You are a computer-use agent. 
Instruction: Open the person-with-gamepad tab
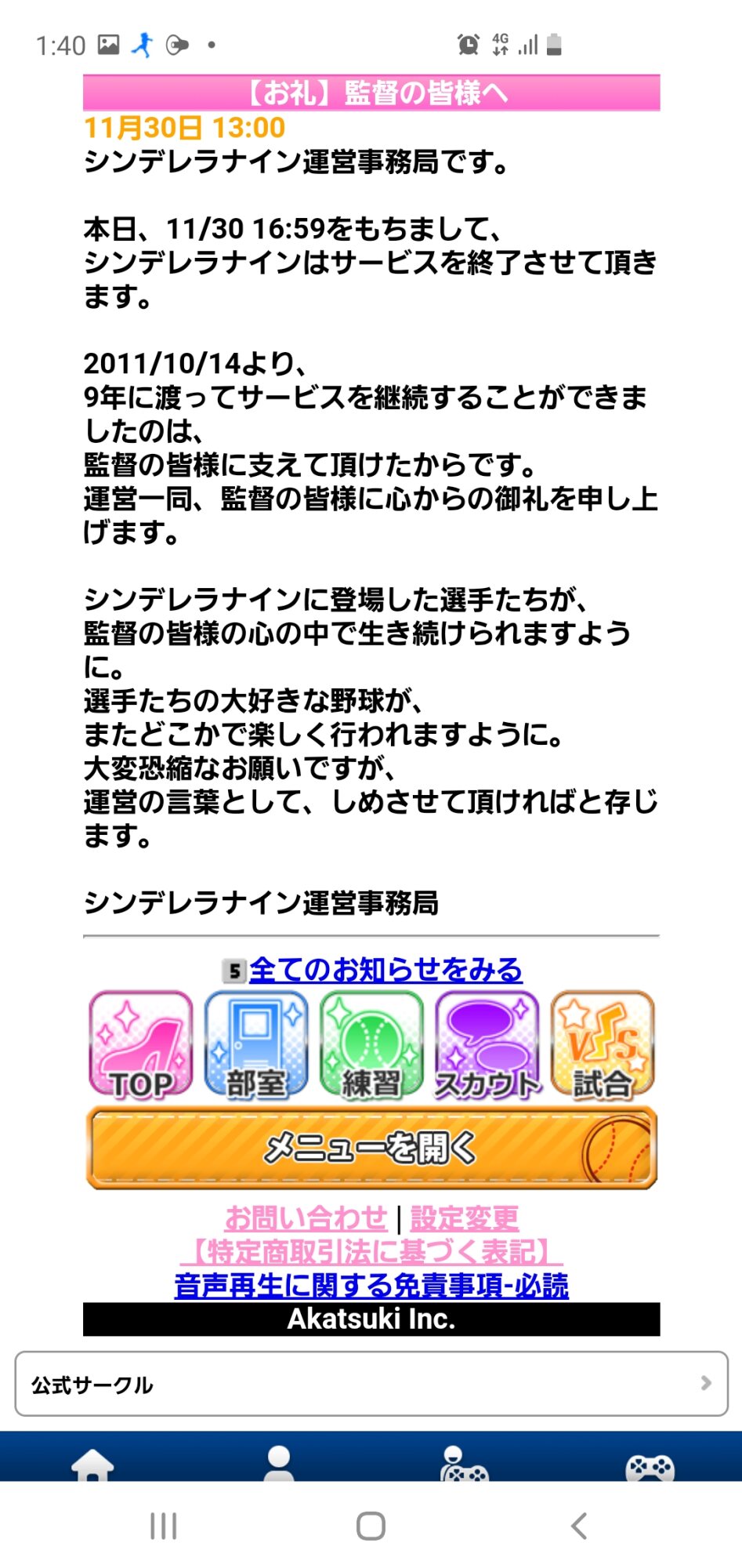[464, 1464]
